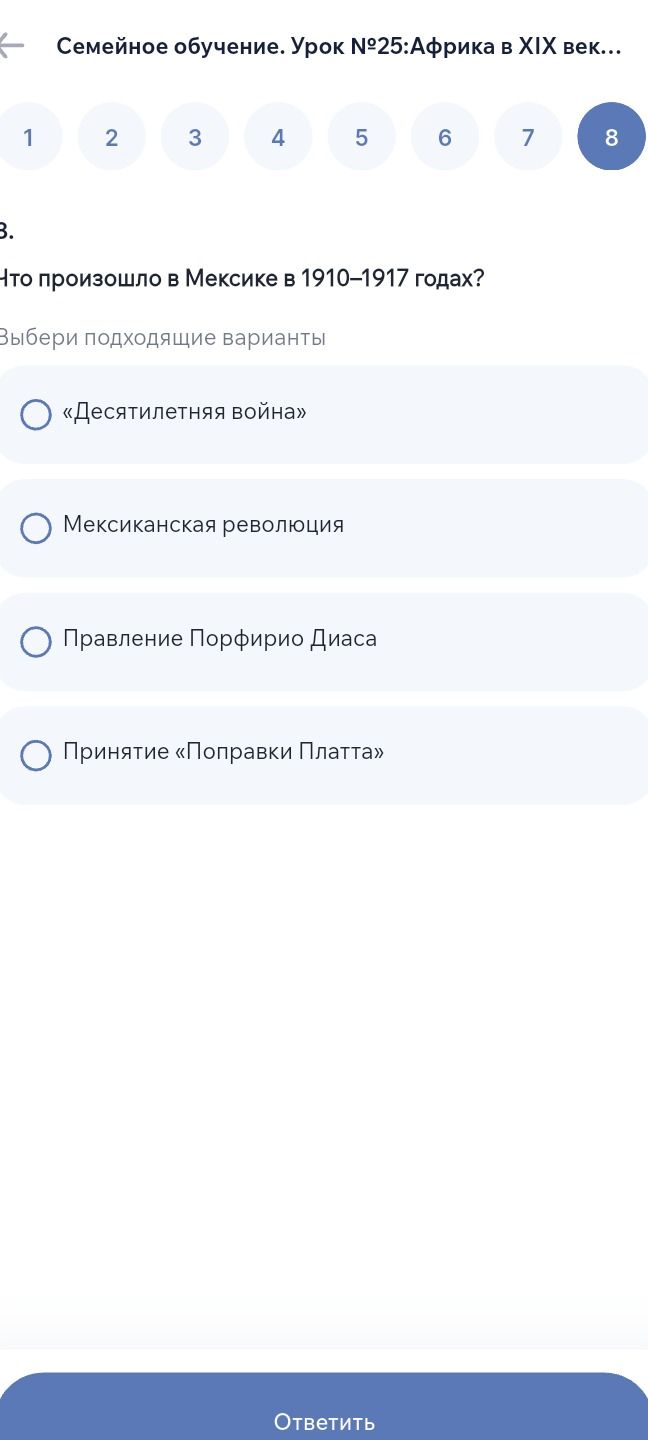Open question 3 in the stepper
This screenshot has height=1440, width=648.
(195, 137)
